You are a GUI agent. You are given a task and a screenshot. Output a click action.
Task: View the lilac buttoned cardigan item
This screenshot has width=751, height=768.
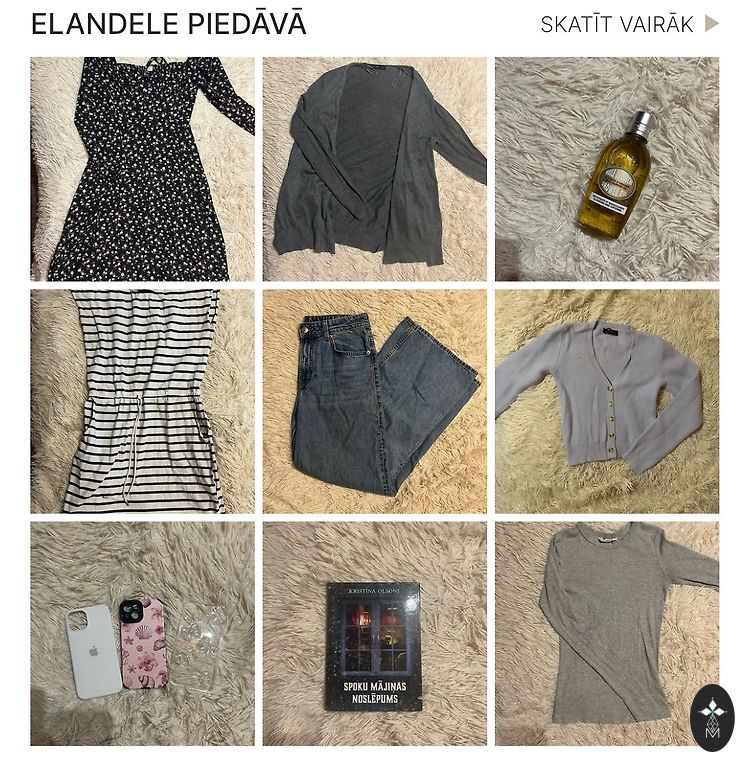point(606,401)
